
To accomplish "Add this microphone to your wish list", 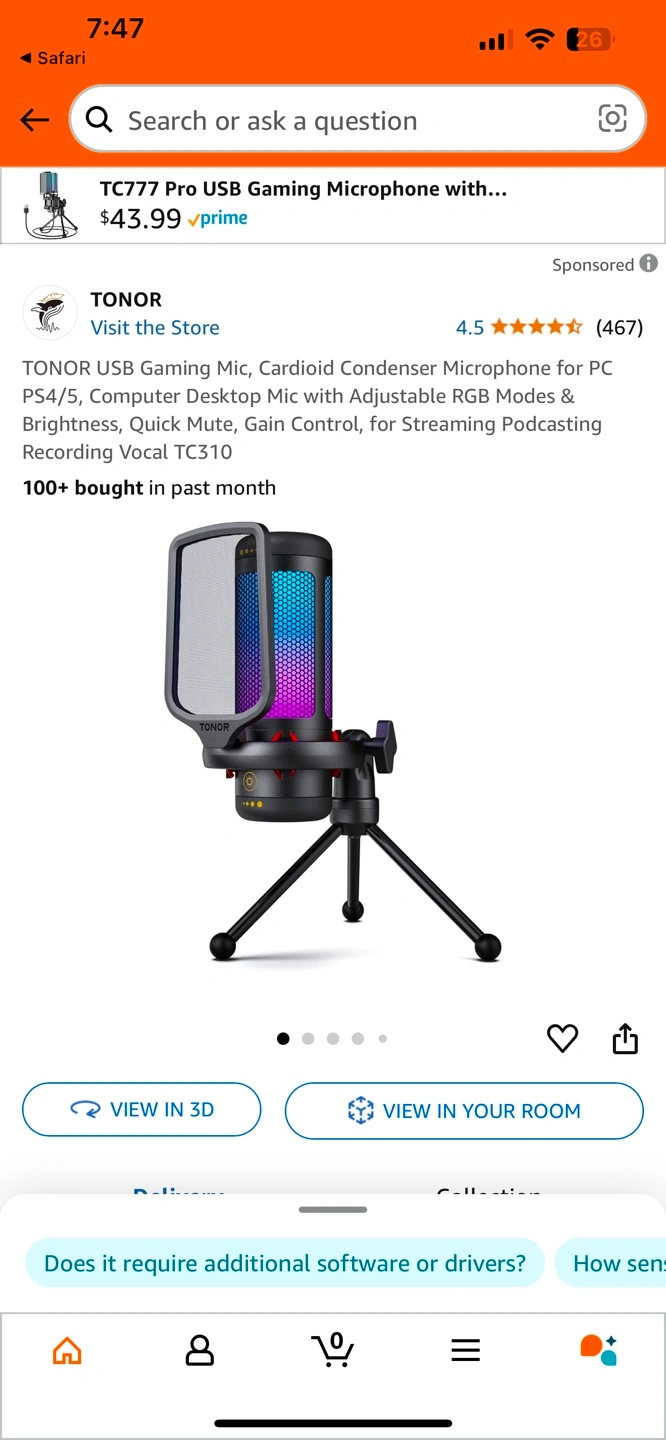I will pyautogui.click(x=563, y=1039).
